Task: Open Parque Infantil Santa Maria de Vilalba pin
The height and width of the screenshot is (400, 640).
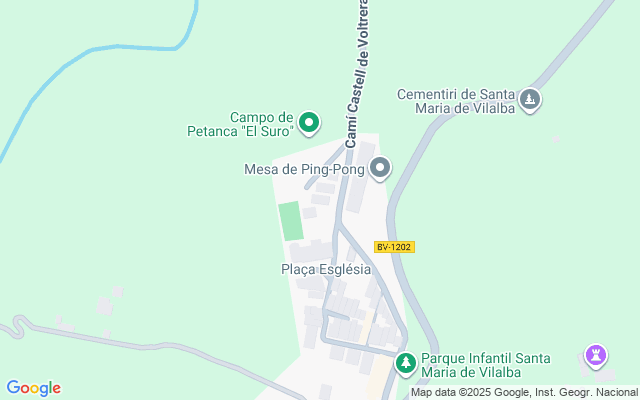Action: tap(405, 363)
